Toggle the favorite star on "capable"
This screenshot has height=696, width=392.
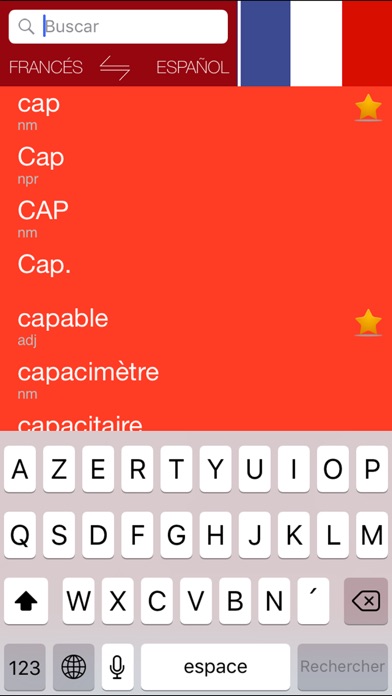(x=368, y=323)
